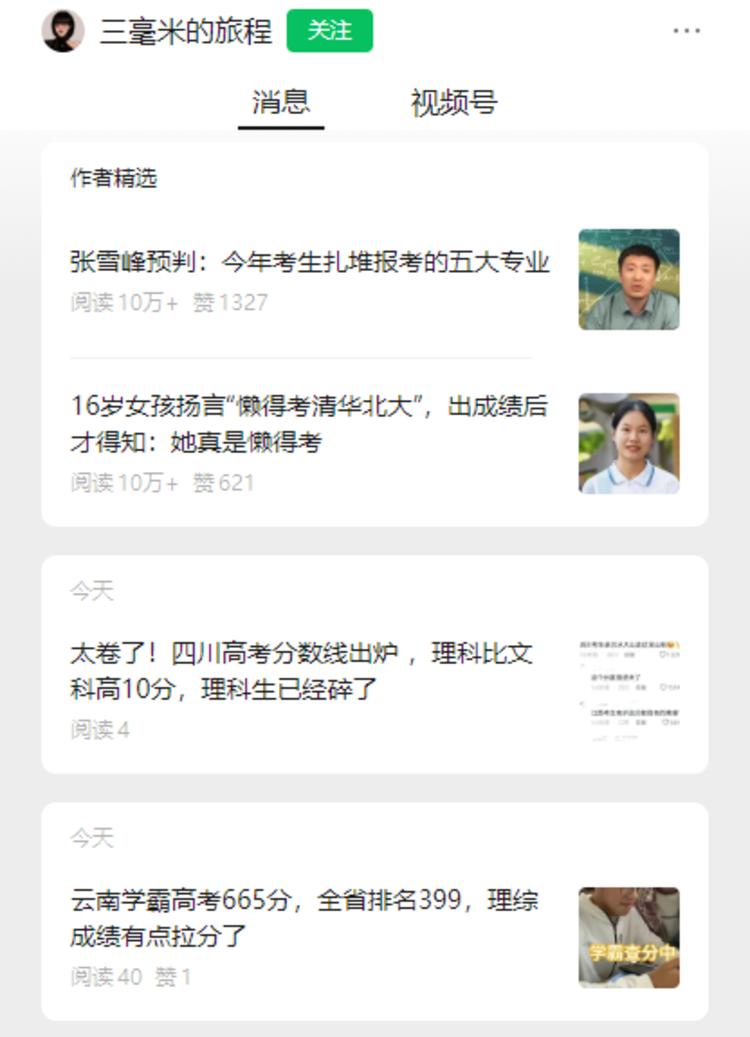The image size is (750, 1037).
Task: Open 云南学霸高考665分 article
Action: point(304,918)
